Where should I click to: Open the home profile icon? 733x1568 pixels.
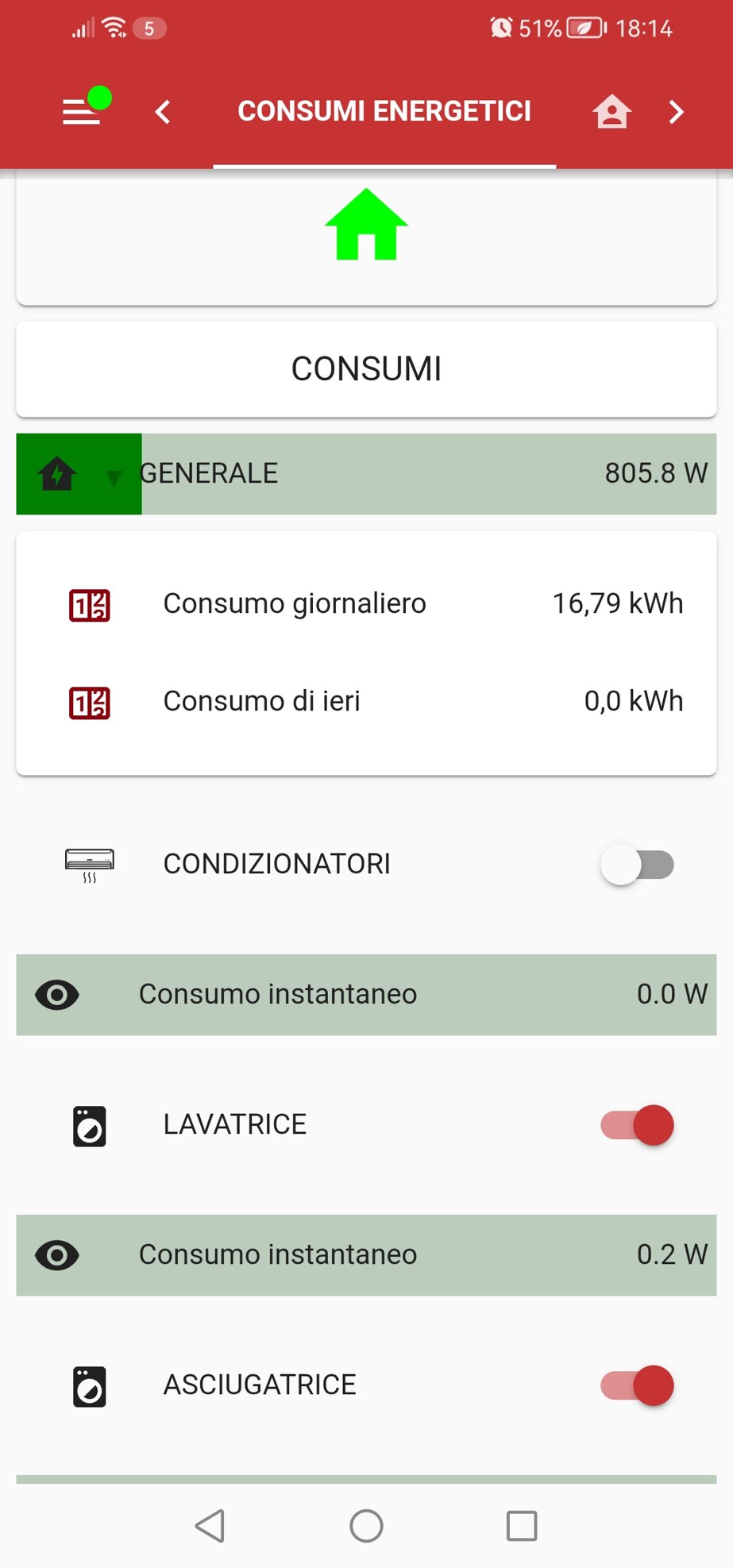coord(611,112)
